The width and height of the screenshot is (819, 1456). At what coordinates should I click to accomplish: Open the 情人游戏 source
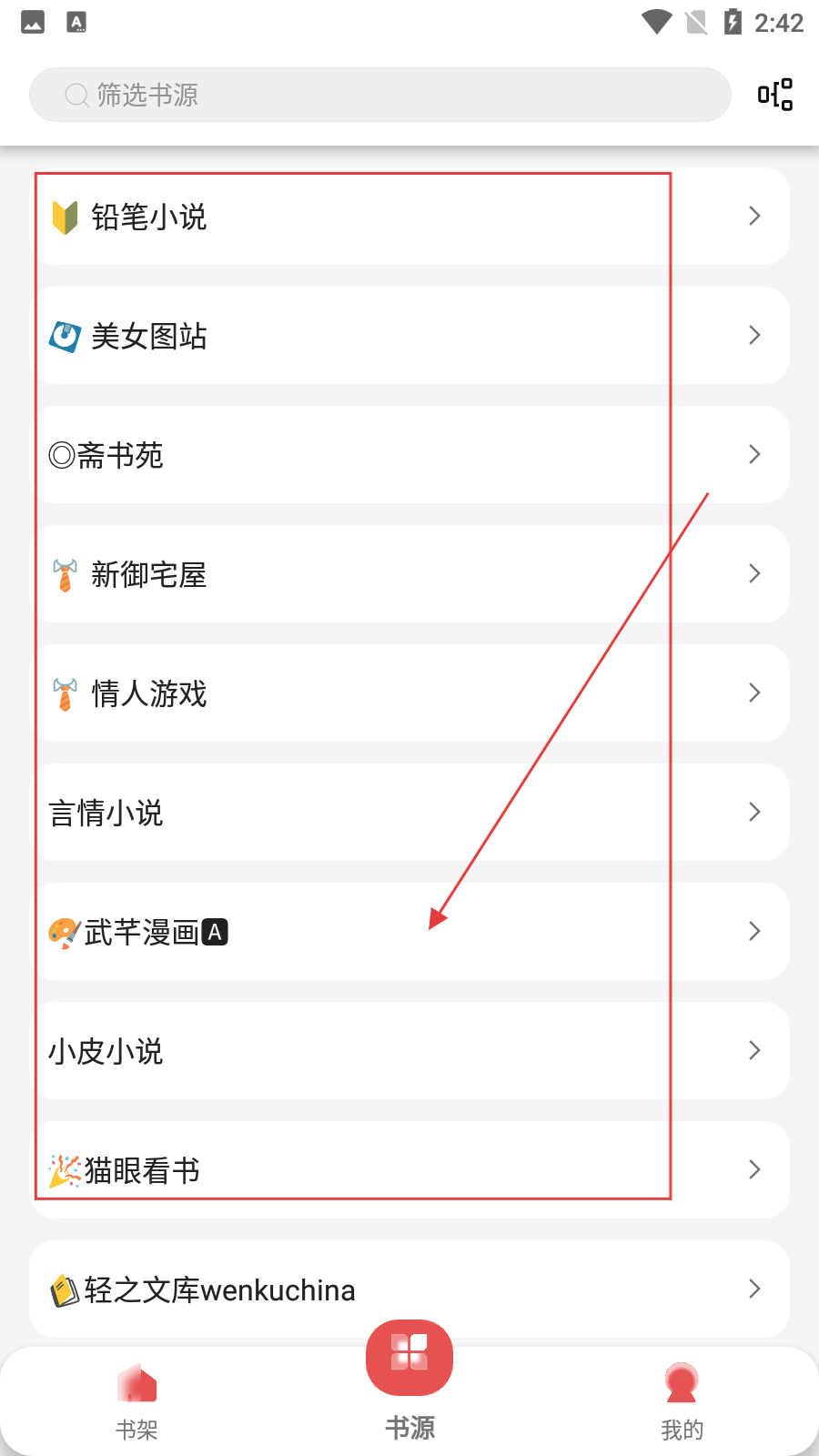pos(409,693)
